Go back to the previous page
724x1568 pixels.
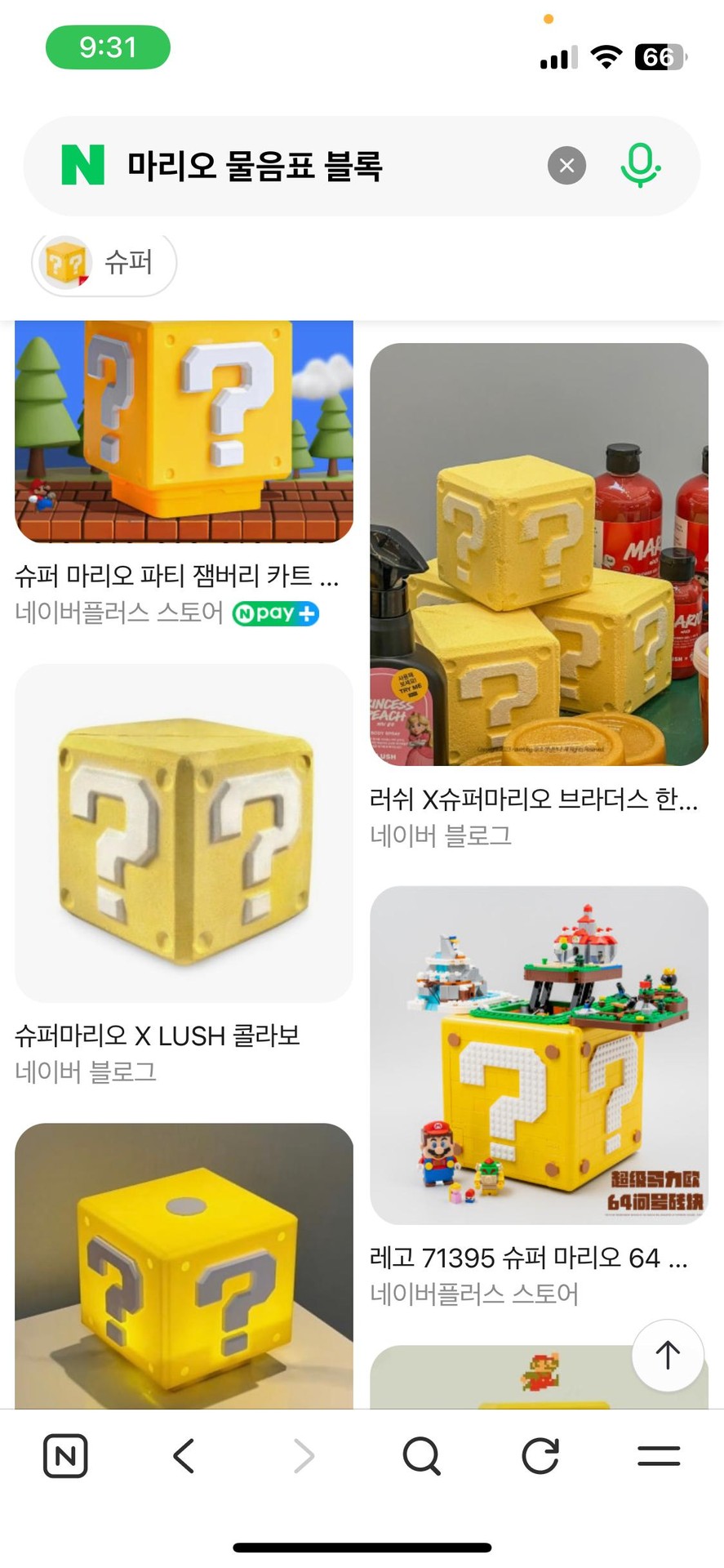click(184, 1455)
